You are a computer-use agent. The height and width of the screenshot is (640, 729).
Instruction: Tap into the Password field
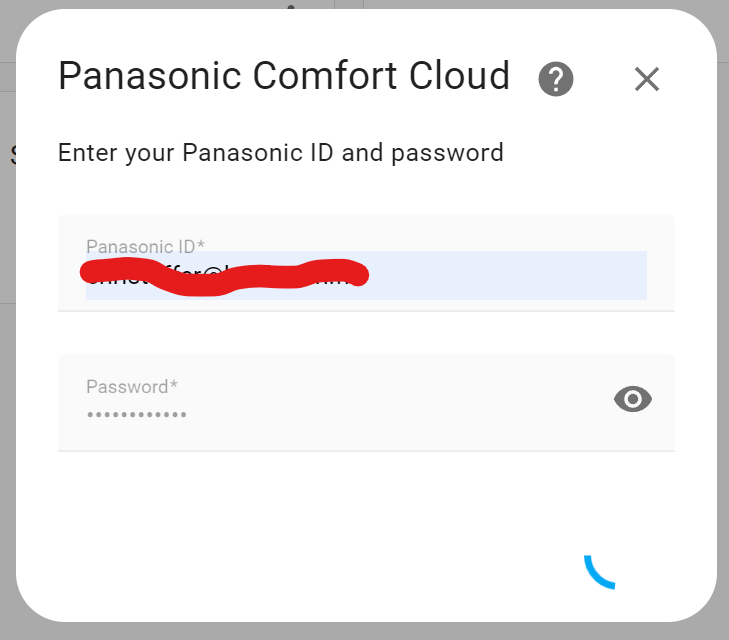click(330, 412)
